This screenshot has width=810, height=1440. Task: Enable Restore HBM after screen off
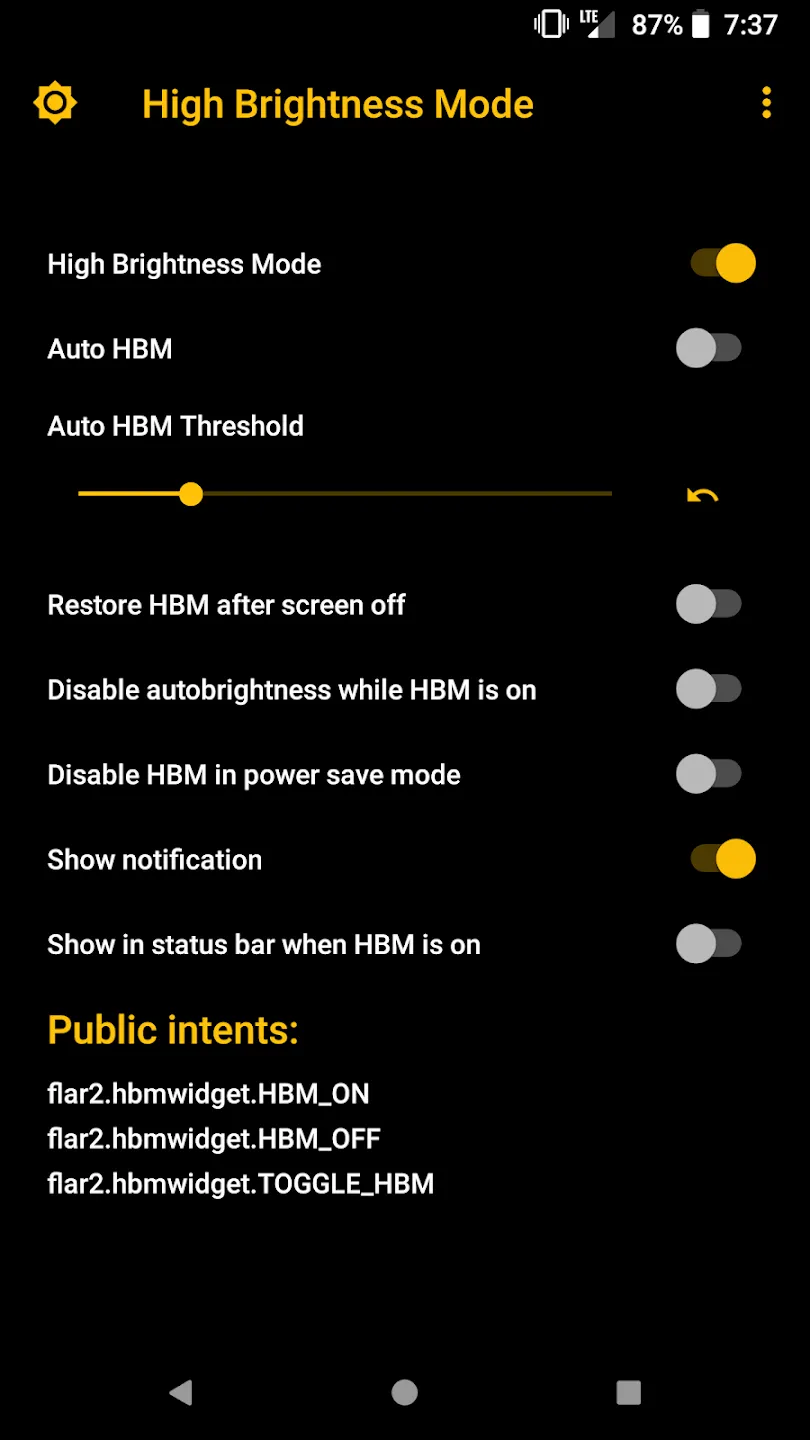tap(709, 605)
